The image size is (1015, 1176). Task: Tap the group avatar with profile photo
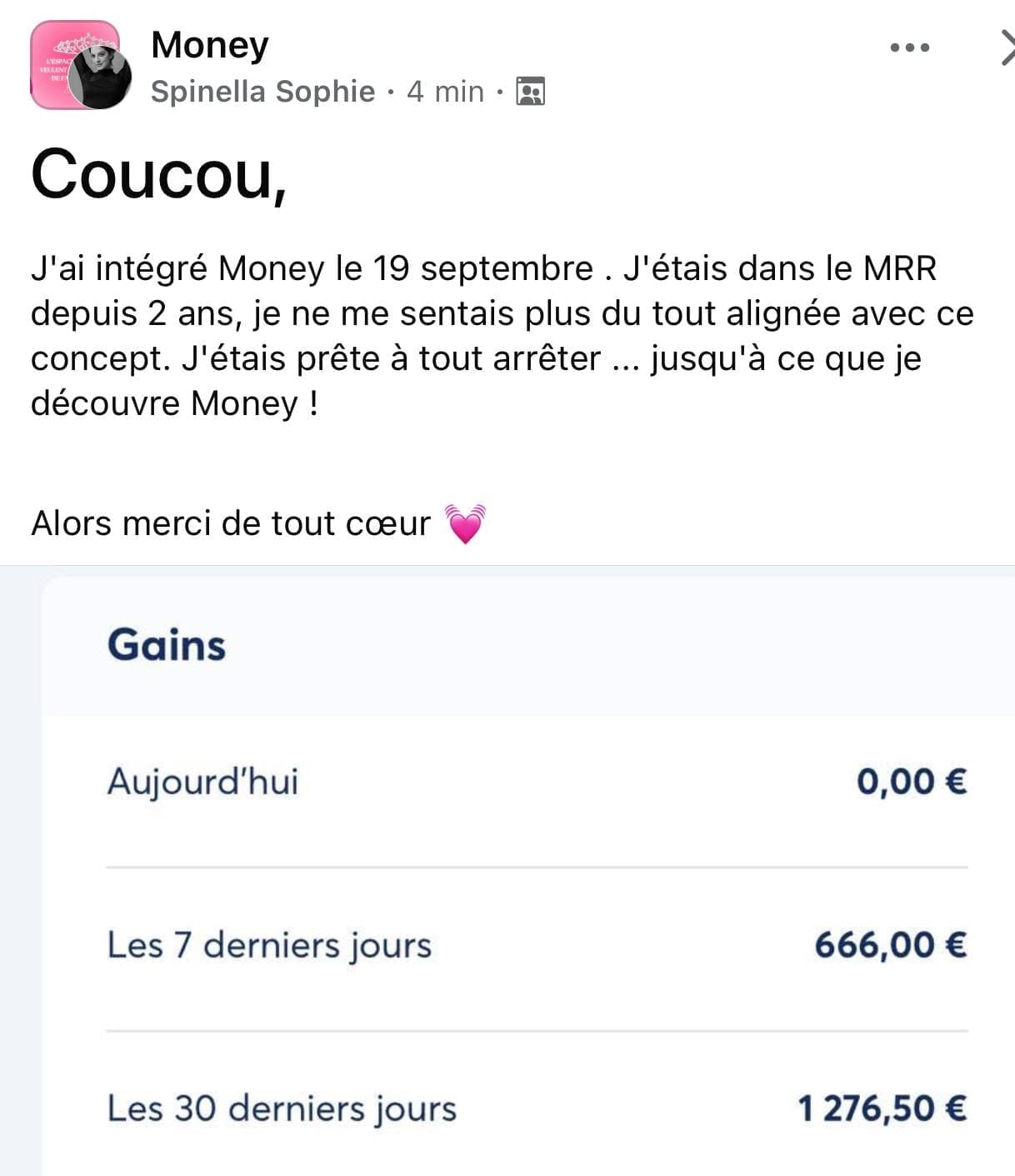click(80, 66)
